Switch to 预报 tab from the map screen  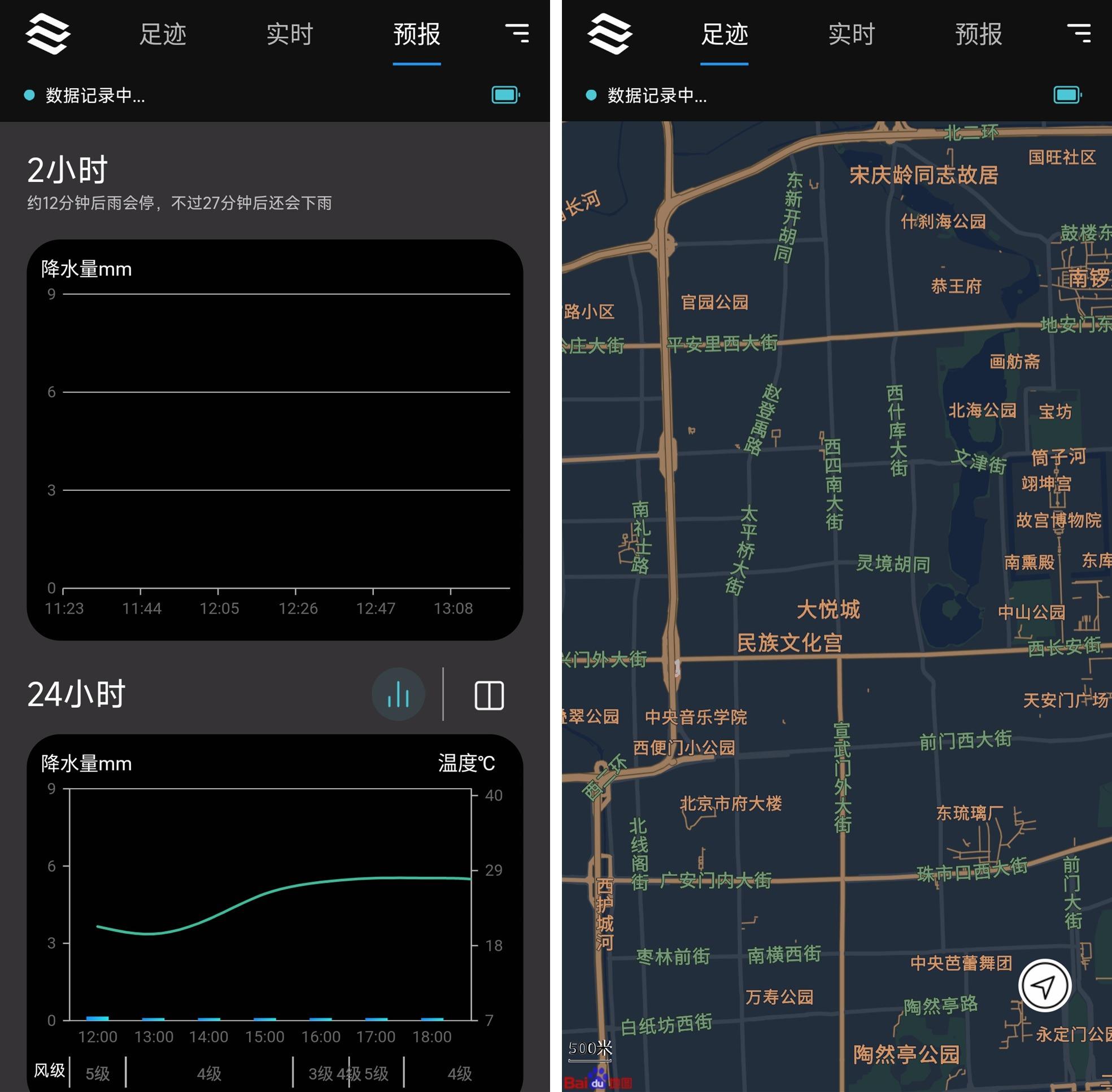978,34
